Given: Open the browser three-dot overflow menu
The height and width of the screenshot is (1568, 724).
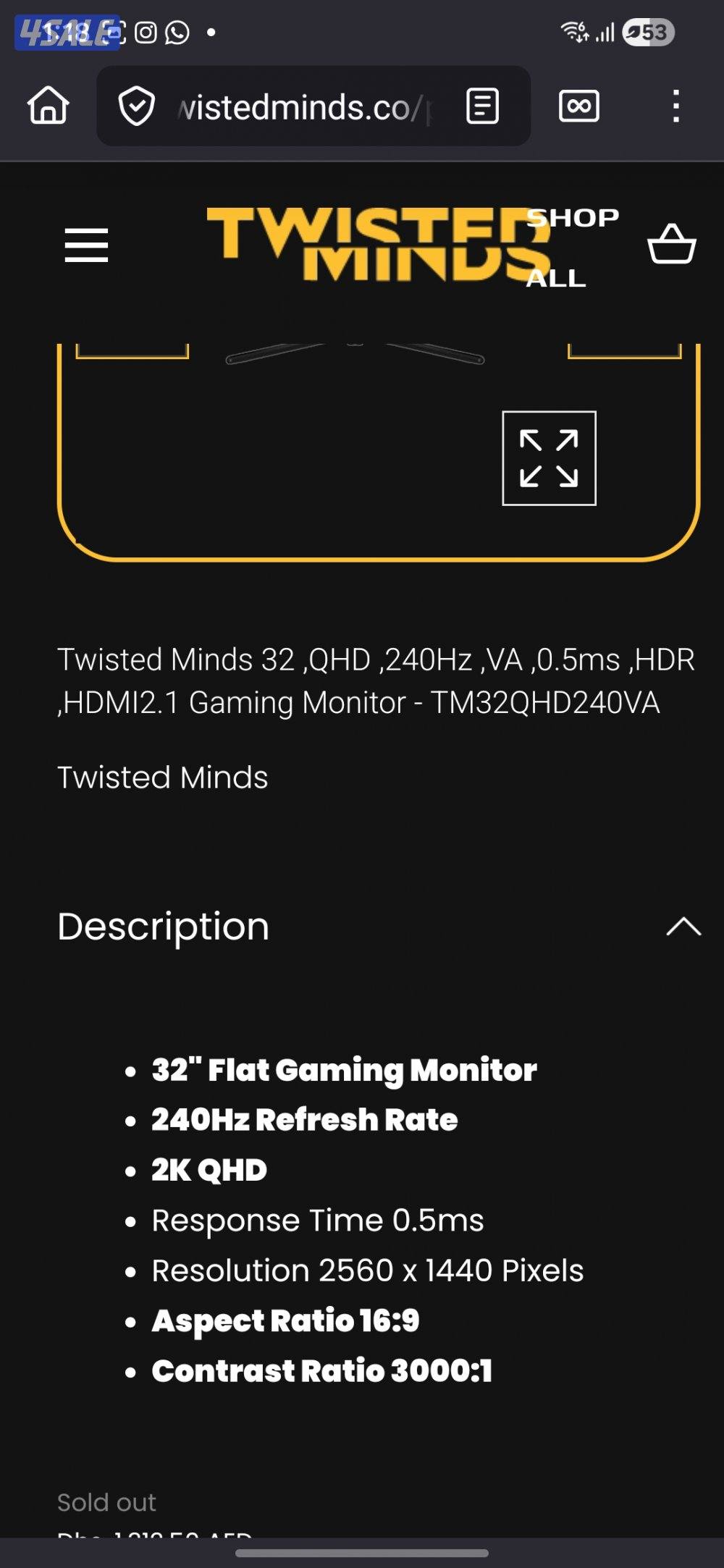Looking at the screenshot, I should 675,106.
